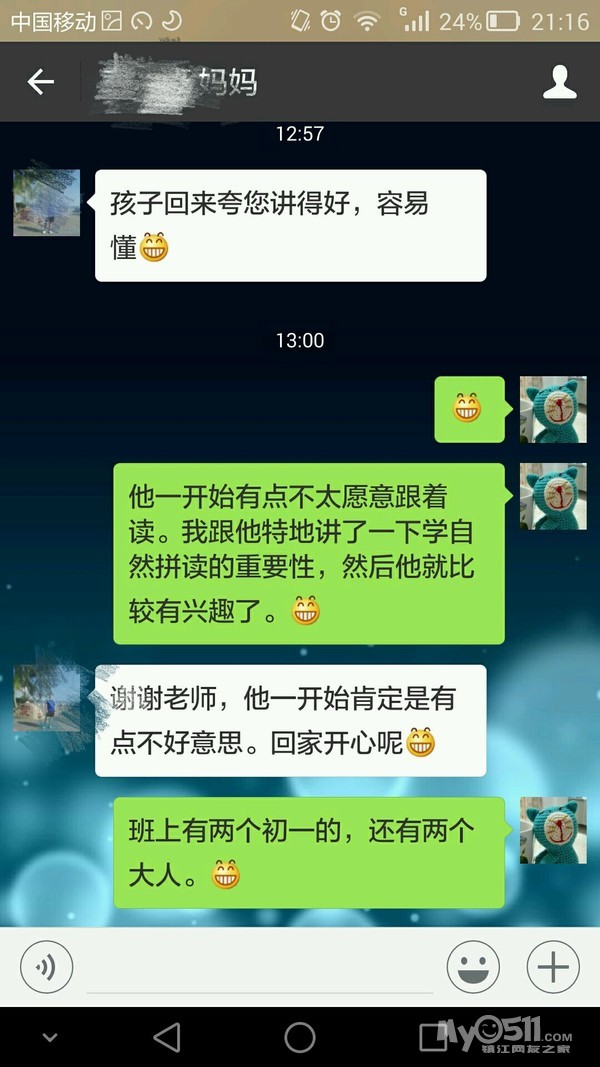Screen dimensions: 600x1067
Task: Hide the navigation bar with the chevron
Action: [50, 1038]
